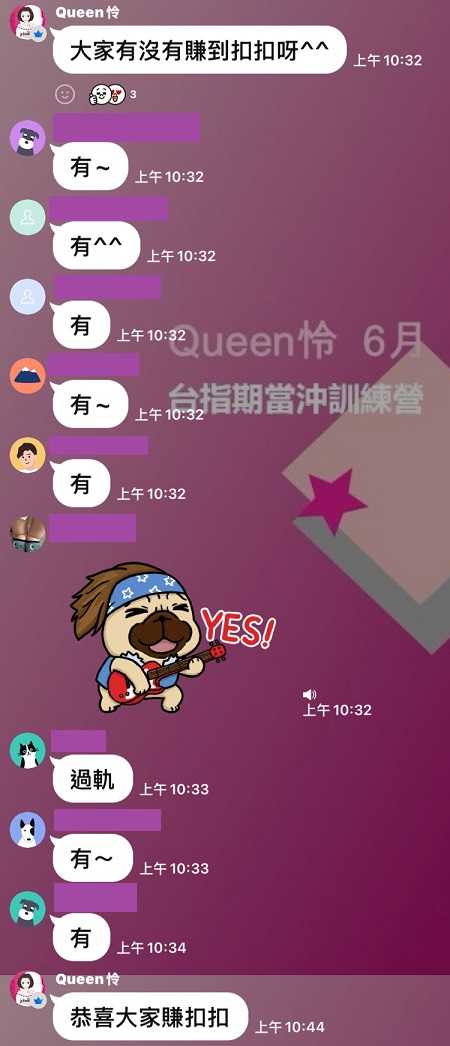Viewport: 450px width, 1046px height.
Task: Open Queen怜's profile avatar at the top
Action: click(x=27, y=21)
